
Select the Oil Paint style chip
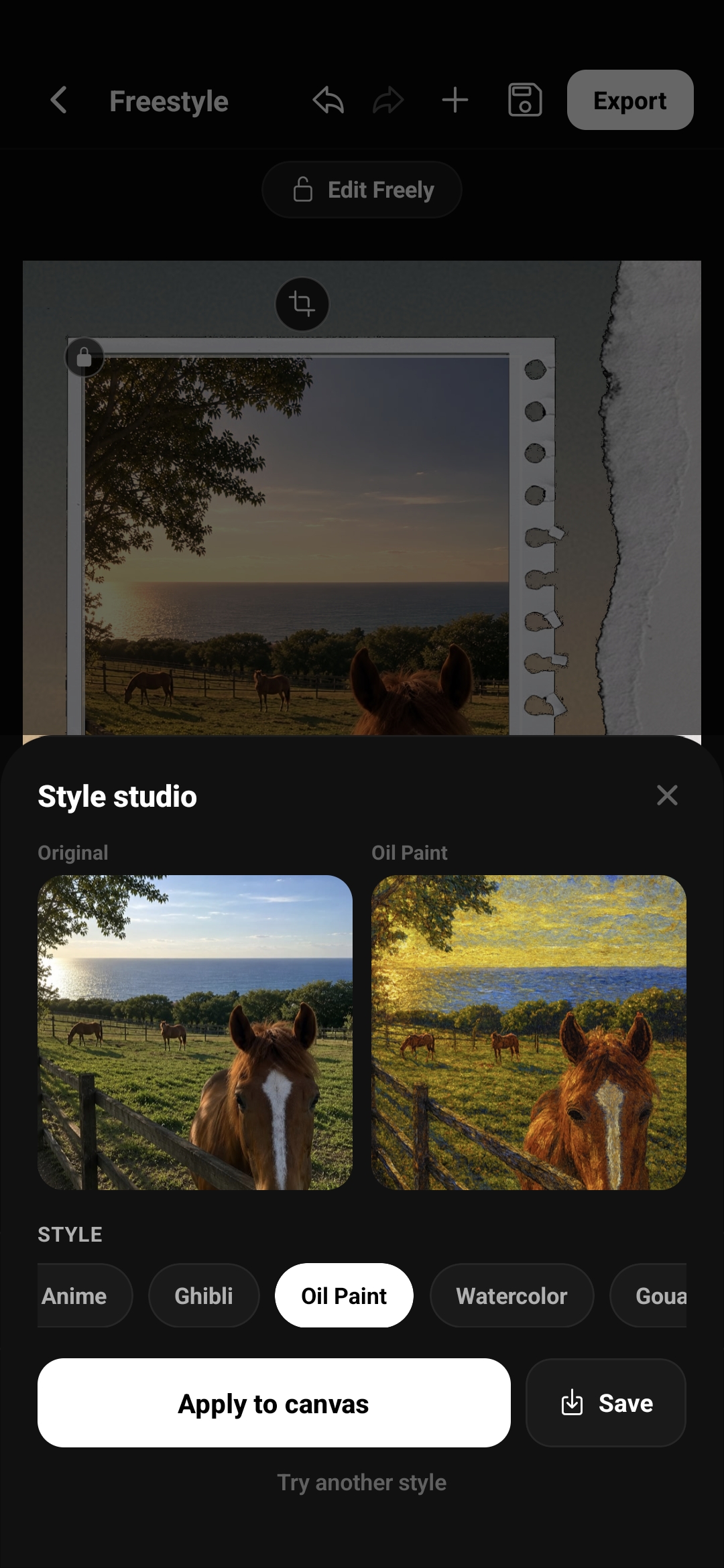coord(344,1295)
